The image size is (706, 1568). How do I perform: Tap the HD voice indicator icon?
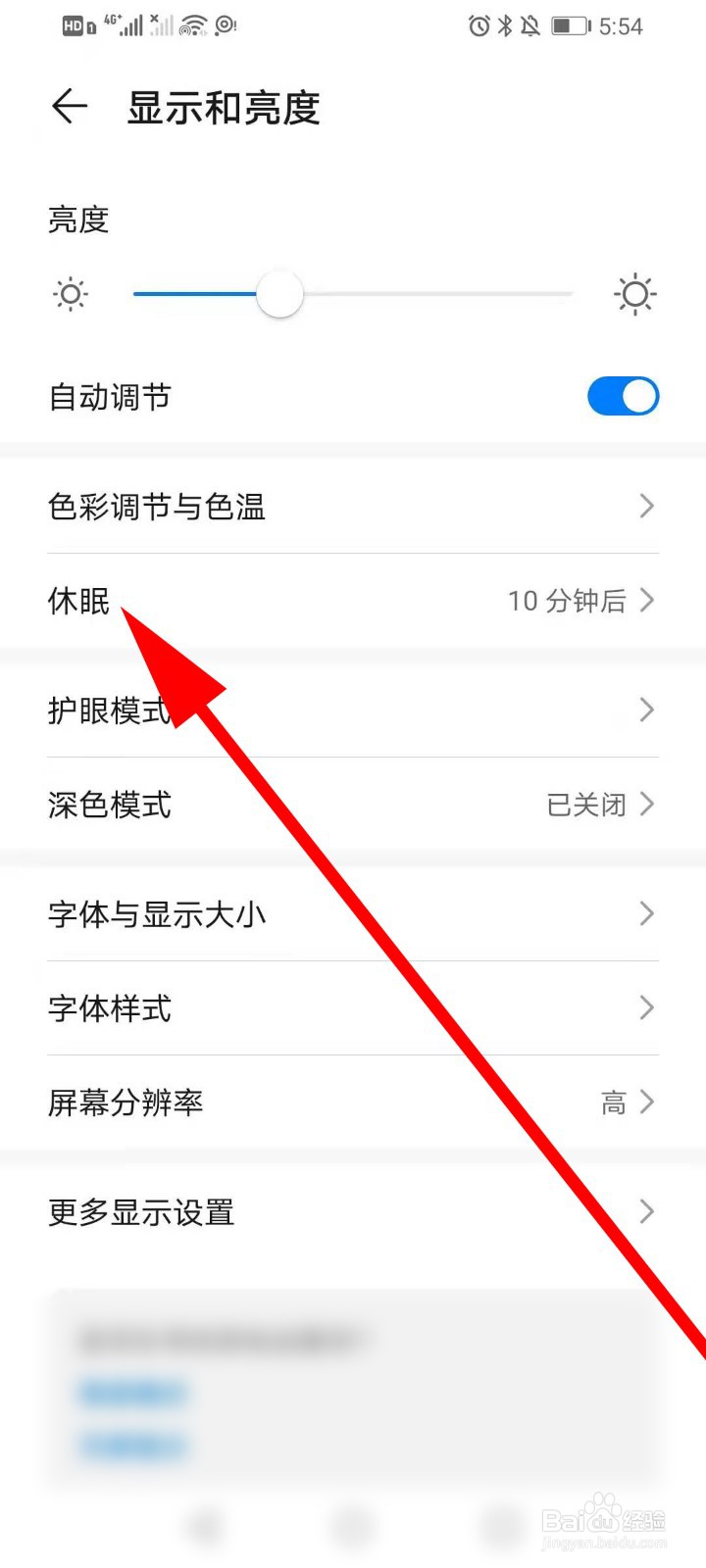(74, 24)
